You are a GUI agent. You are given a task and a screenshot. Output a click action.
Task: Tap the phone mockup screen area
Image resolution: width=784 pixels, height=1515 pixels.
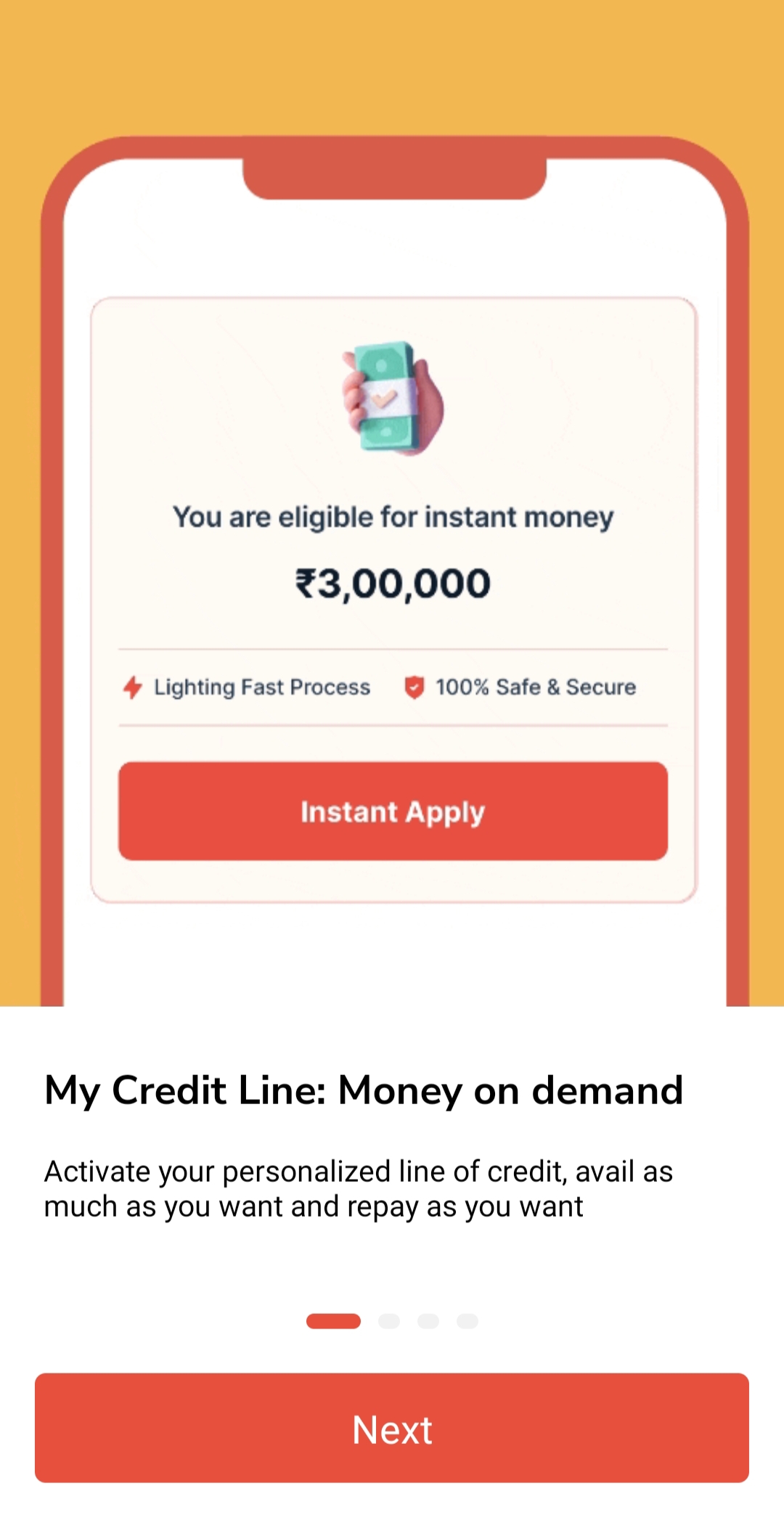pos(392,958)
